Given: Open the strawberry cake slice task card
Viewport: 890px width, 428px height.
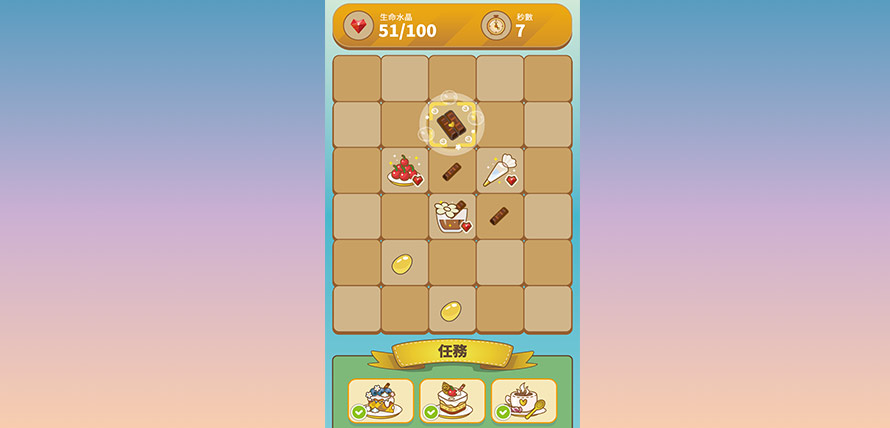Looking at the screenshot, I should pos(452,400).
